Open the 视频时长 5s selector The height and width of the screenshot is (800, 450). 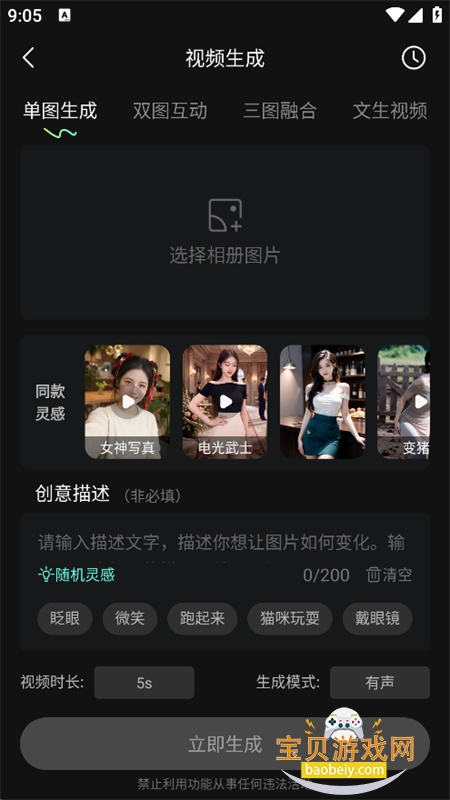tap(144, 683)
